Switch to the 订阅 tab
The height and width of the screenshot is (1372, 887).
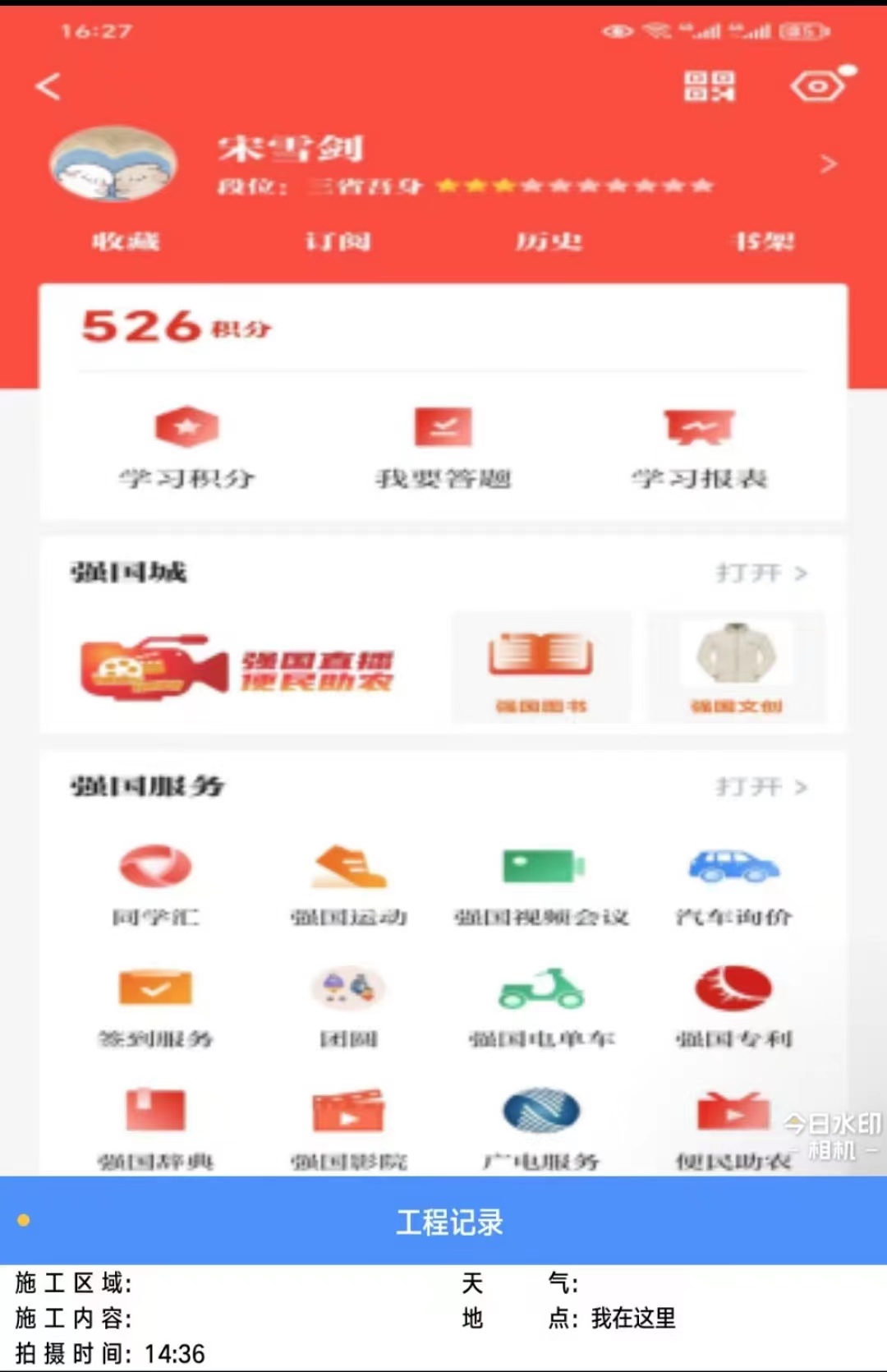coord(338,242)
